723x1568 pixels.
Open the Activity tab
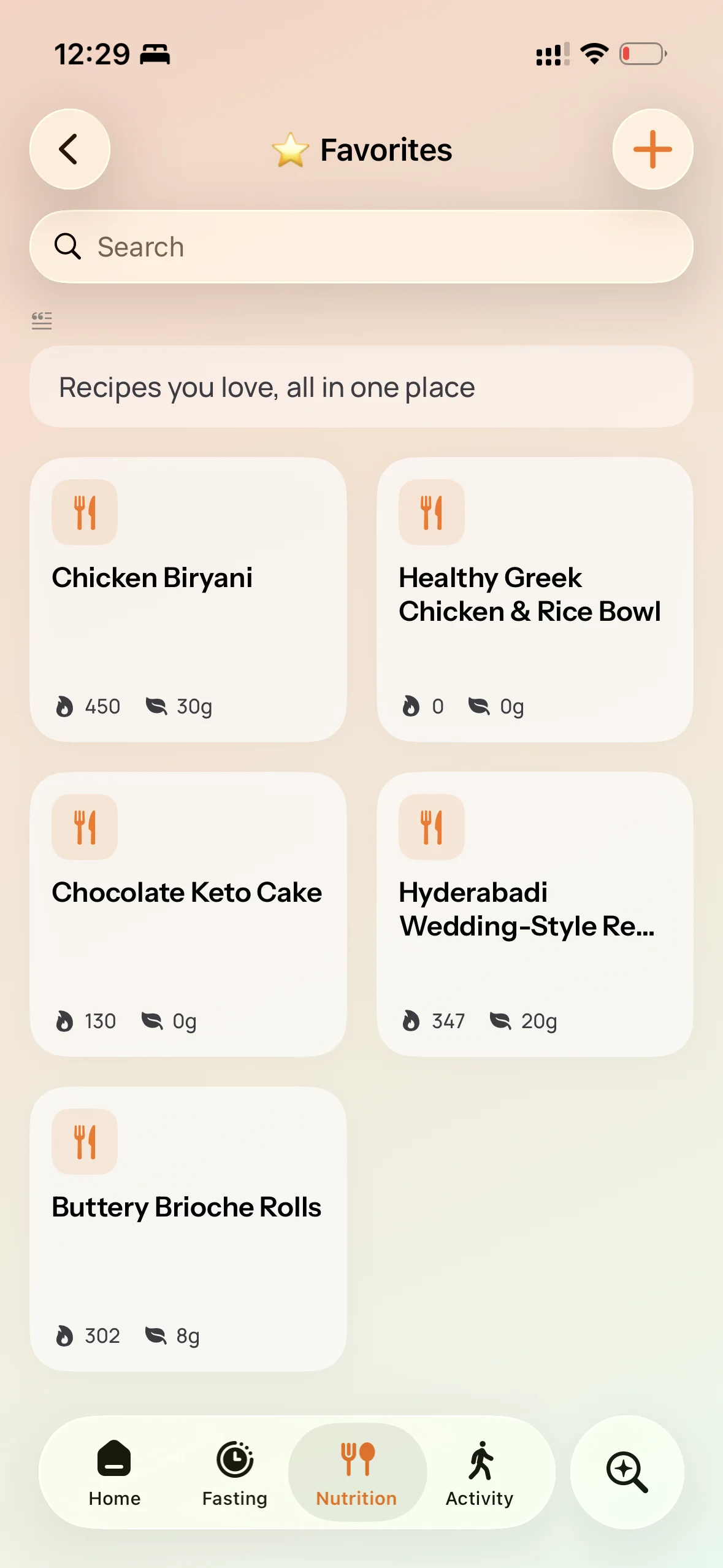click(480, 1472)
